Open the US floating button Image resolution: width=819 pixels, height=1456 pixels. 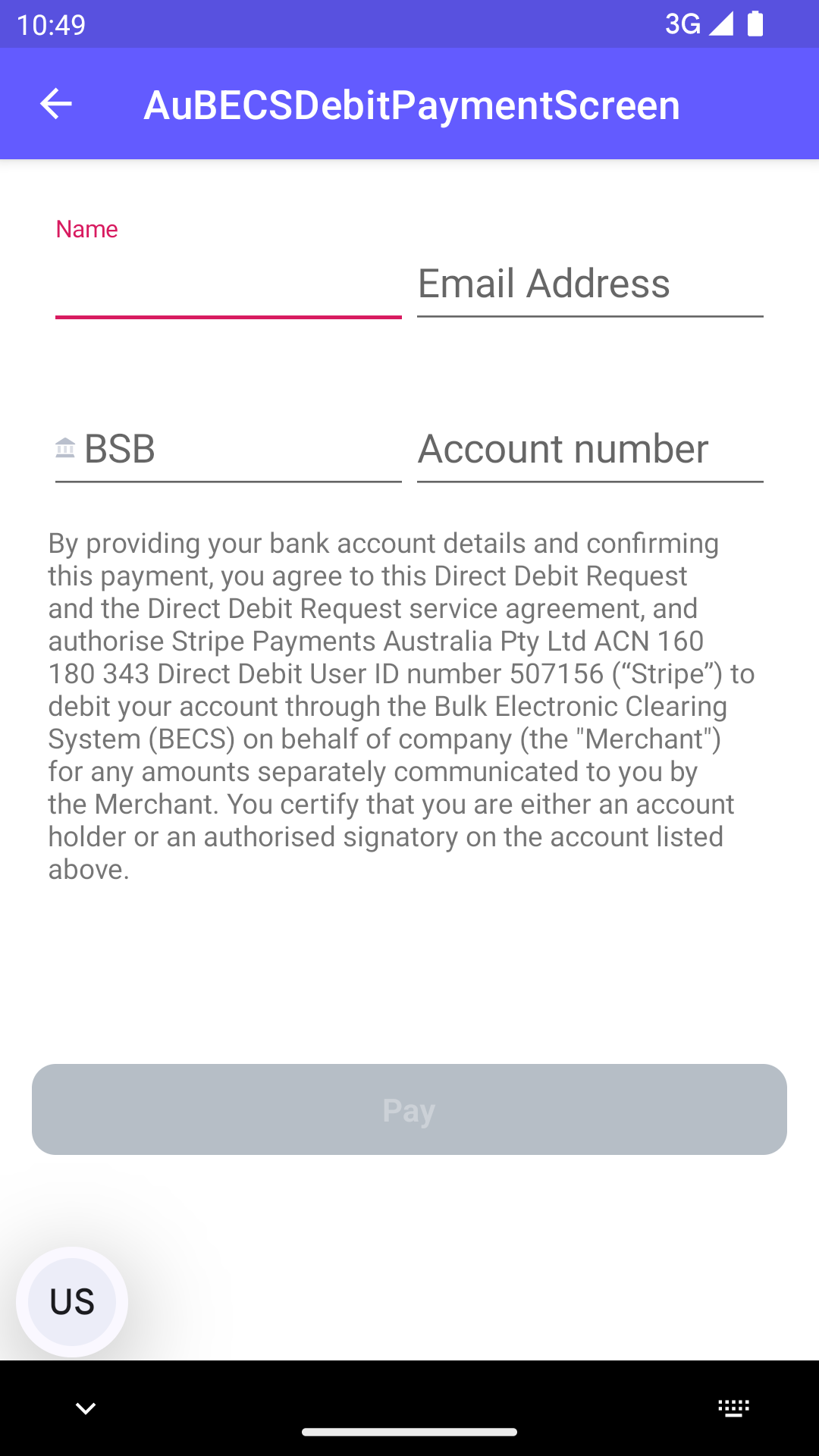pos(72,1301)
